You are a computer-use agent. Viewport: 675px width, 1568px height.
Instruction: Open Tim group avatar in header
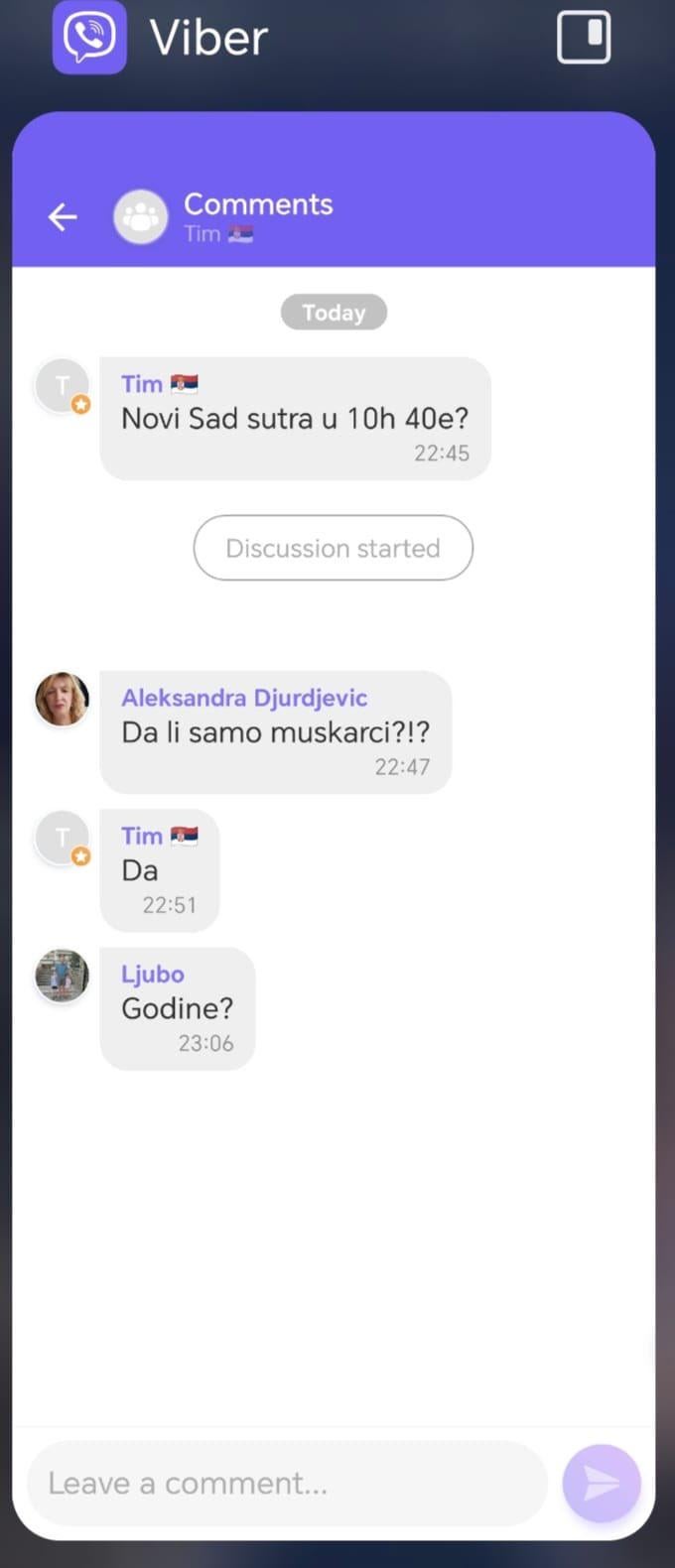[140, 216]
